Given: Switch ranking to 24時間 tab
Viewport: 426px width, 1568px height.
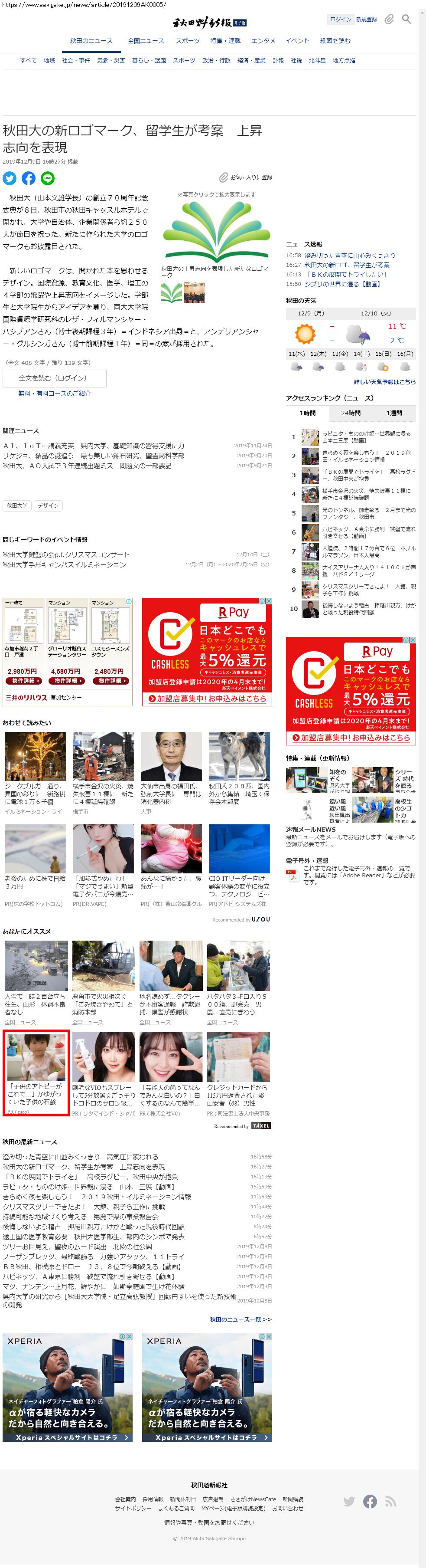Looking at the screenshot, I should (x=351, y=413).
